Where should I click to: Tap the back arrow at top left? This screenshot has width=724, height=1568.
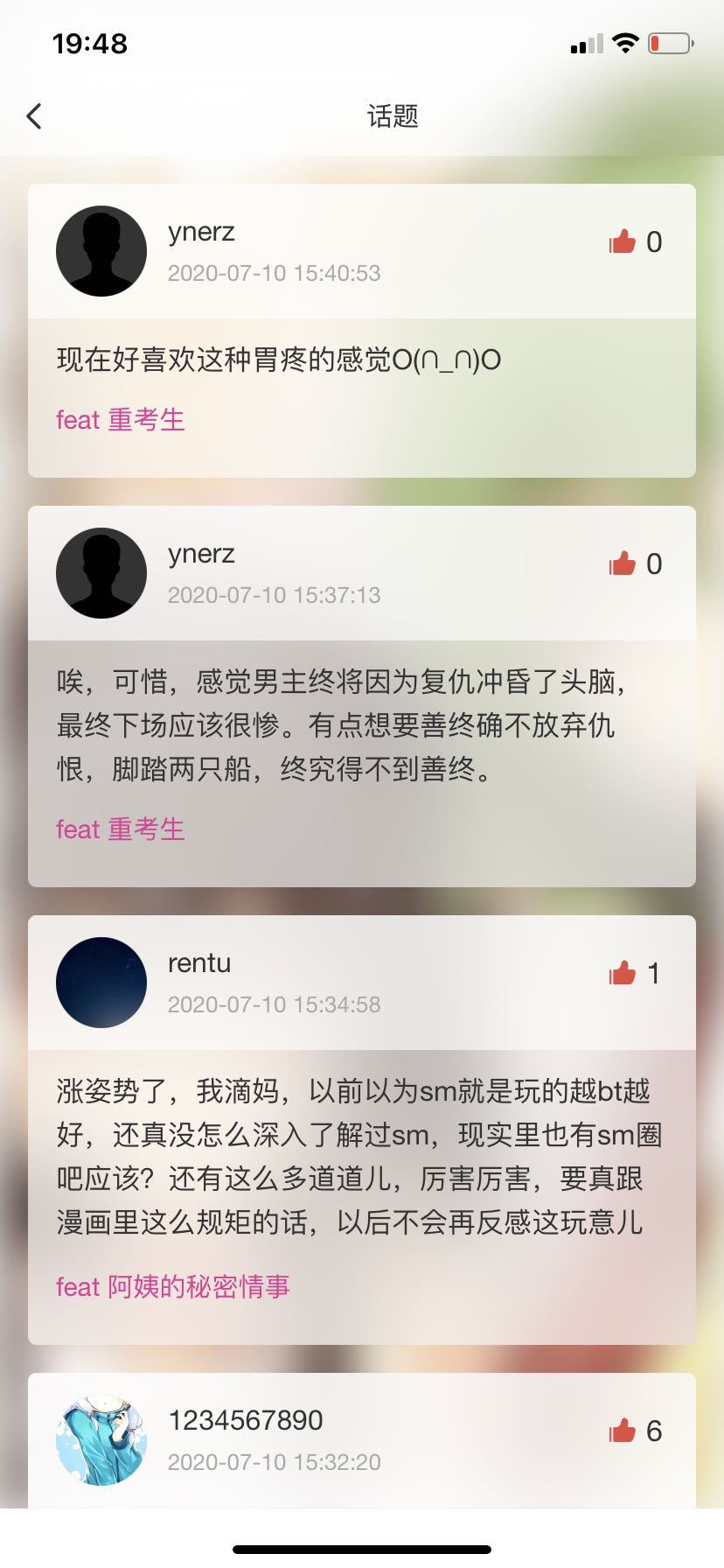pyautogui.click(x=34, y=115)
